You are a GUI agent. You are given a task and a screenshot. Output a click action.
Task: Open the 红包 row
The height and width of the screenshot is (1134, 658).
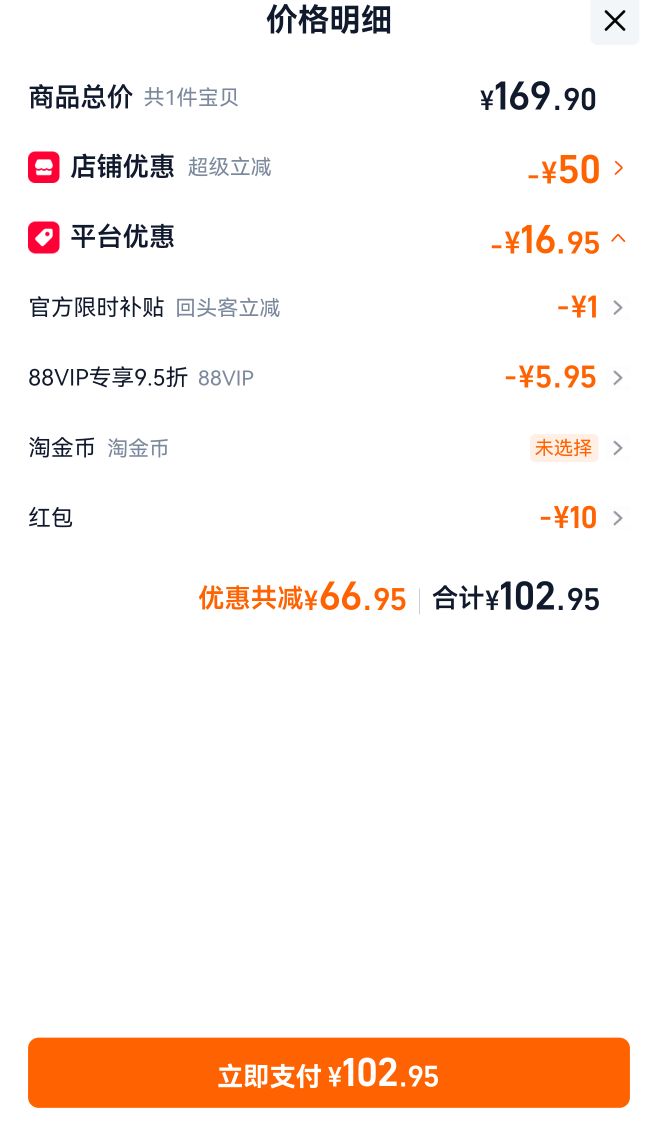tap(328, 518)
